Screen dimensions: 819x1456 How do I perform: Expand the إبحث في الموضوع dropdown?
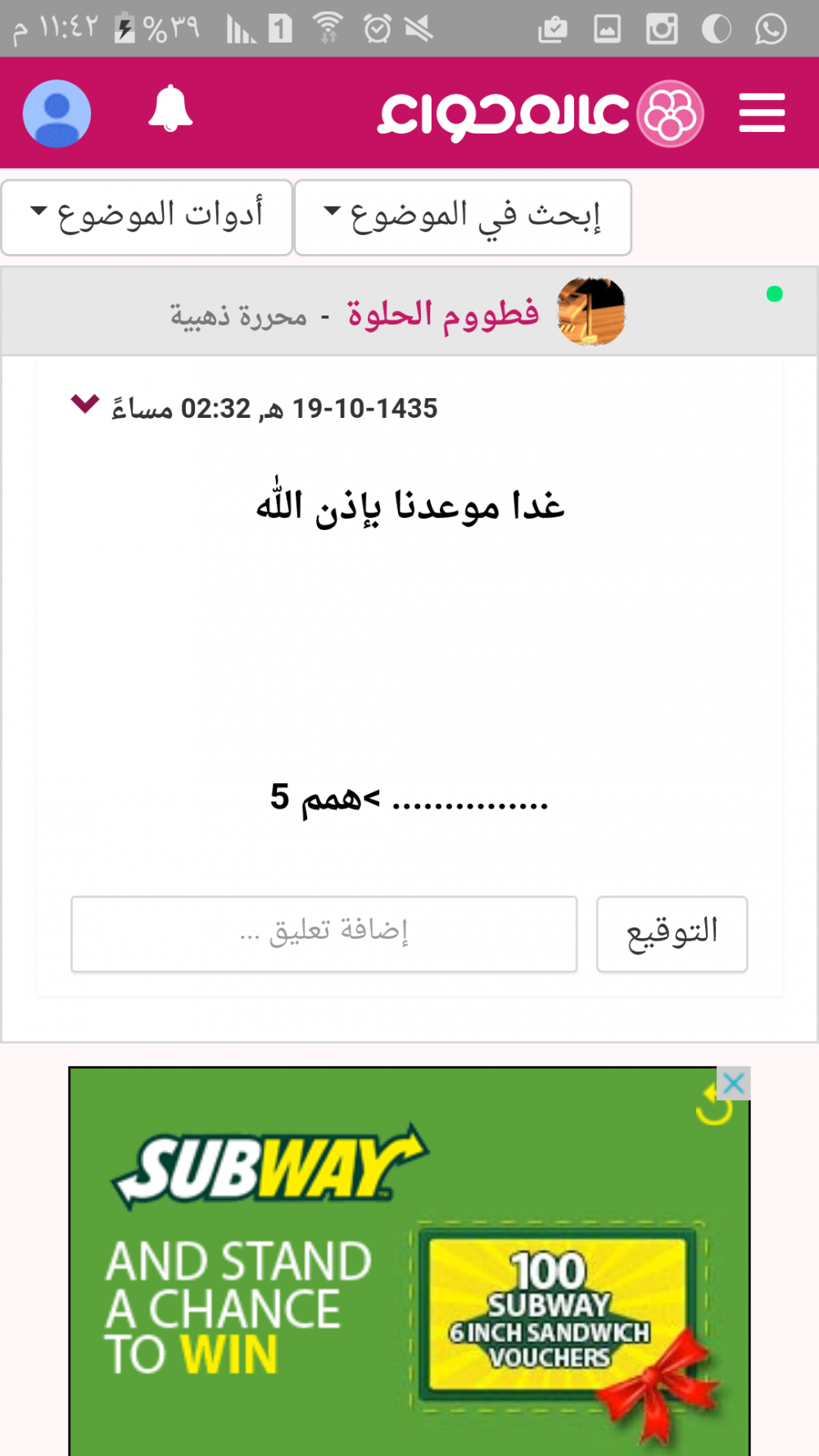(x=463, y=217)
